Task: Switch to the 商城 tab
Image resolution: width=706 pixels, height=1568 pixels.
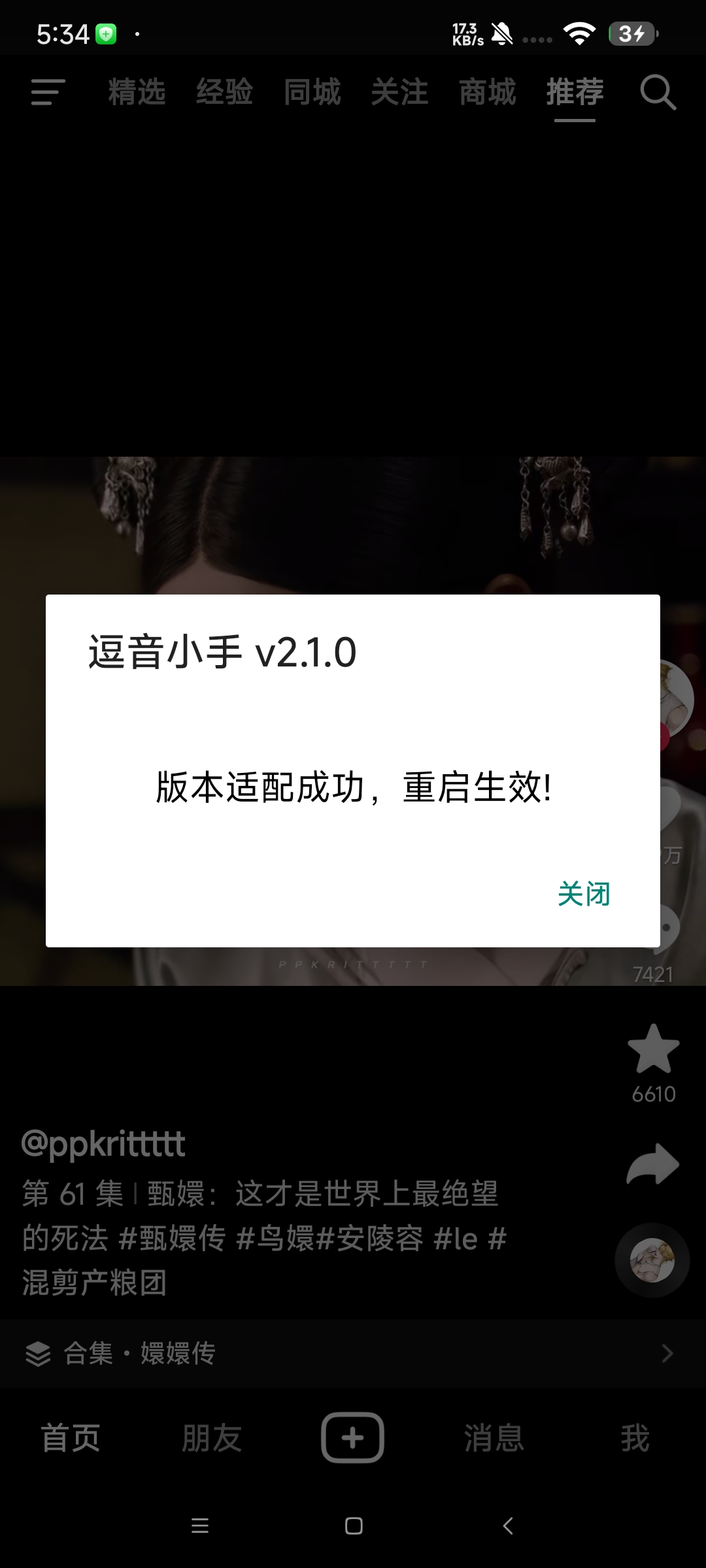Action: (x=487, y=92)
